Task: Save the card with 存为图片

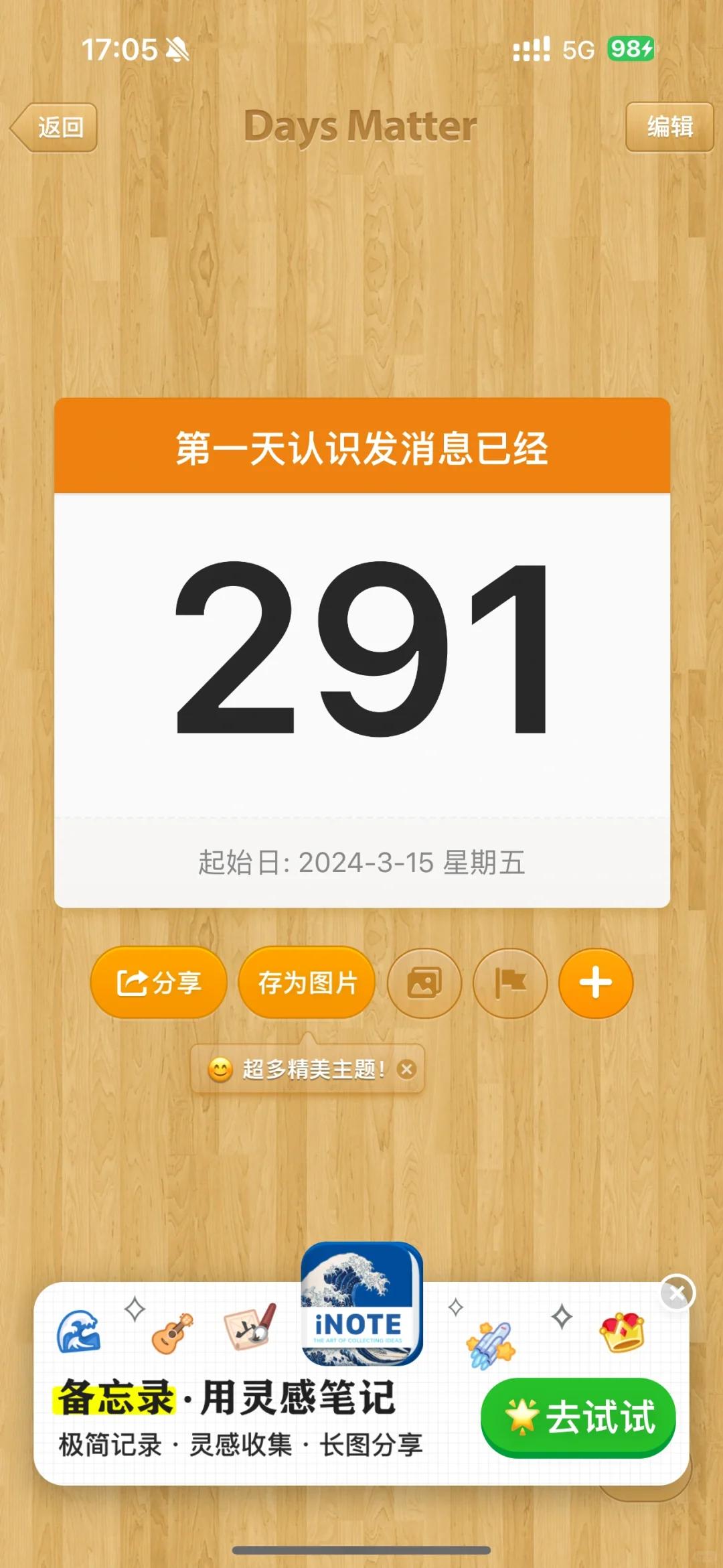Action: (307, 983)
